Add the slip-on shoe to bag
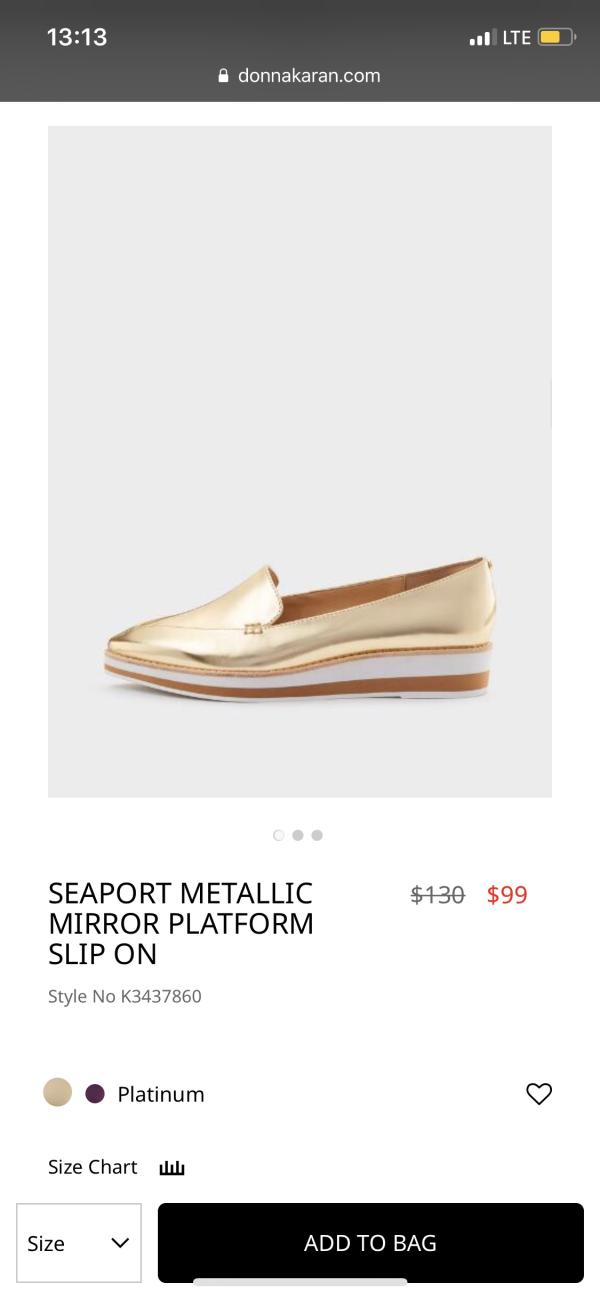Viewport: 600px width, 1298px height. coord(370,1242)
